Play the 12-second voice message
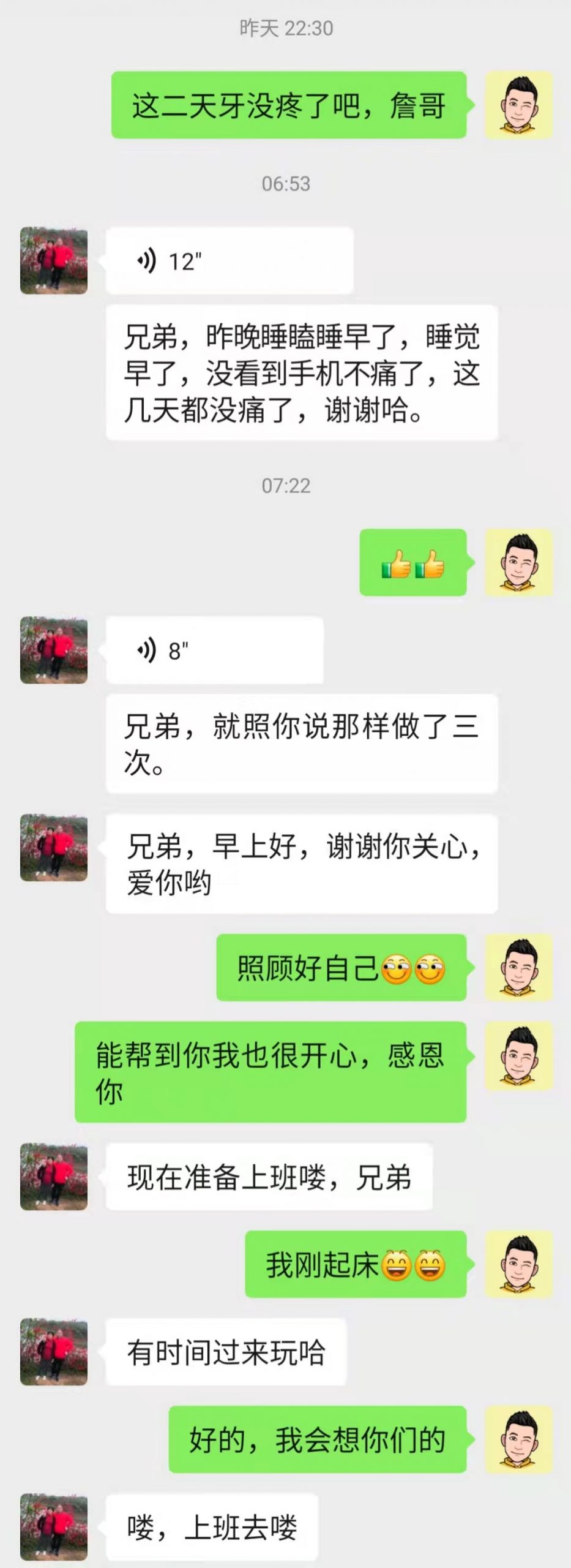 tap(229, 261)
